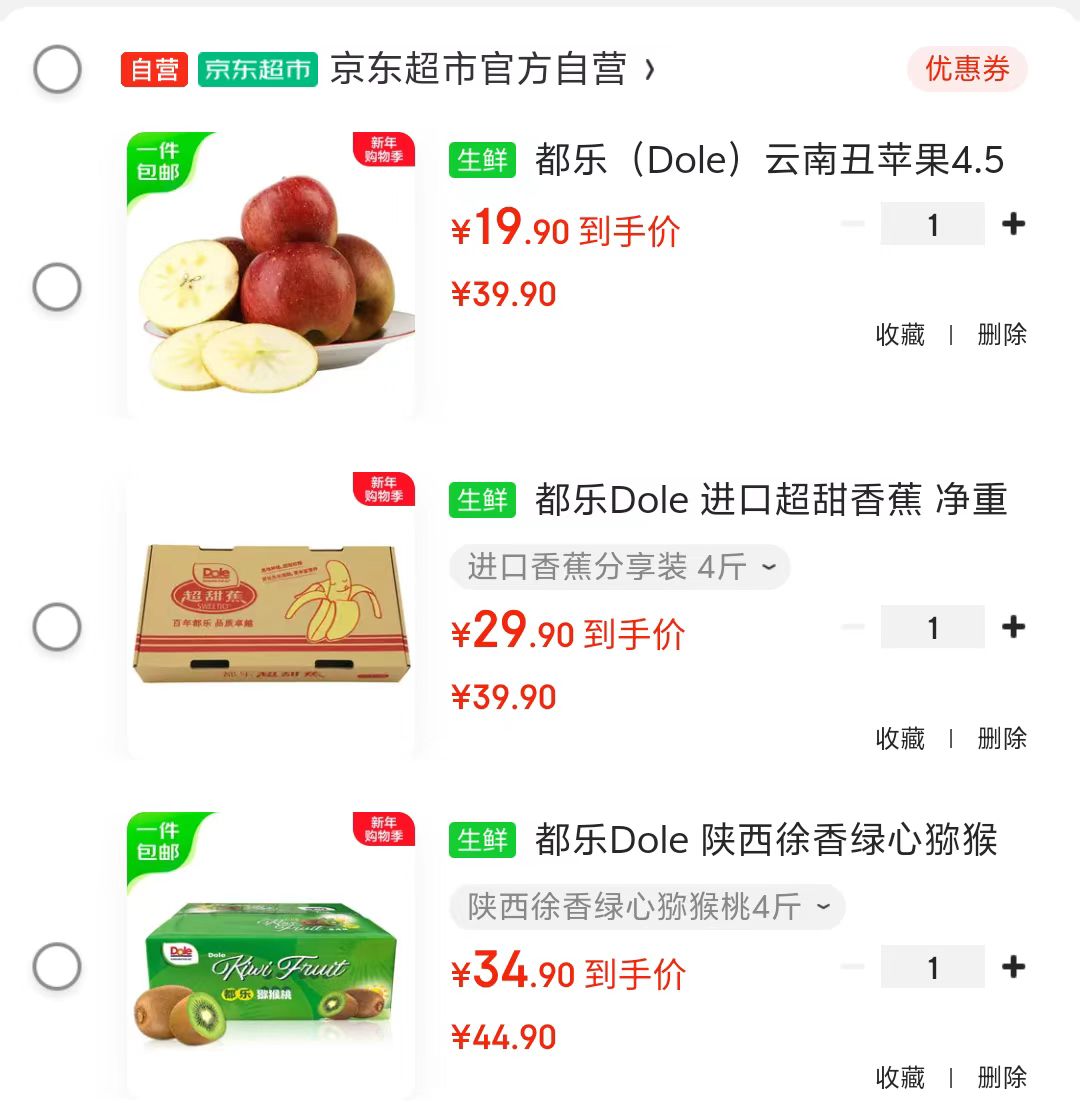Open the 京东超市官方自营 store page
1080x1103 pixels.
point(478,70)
